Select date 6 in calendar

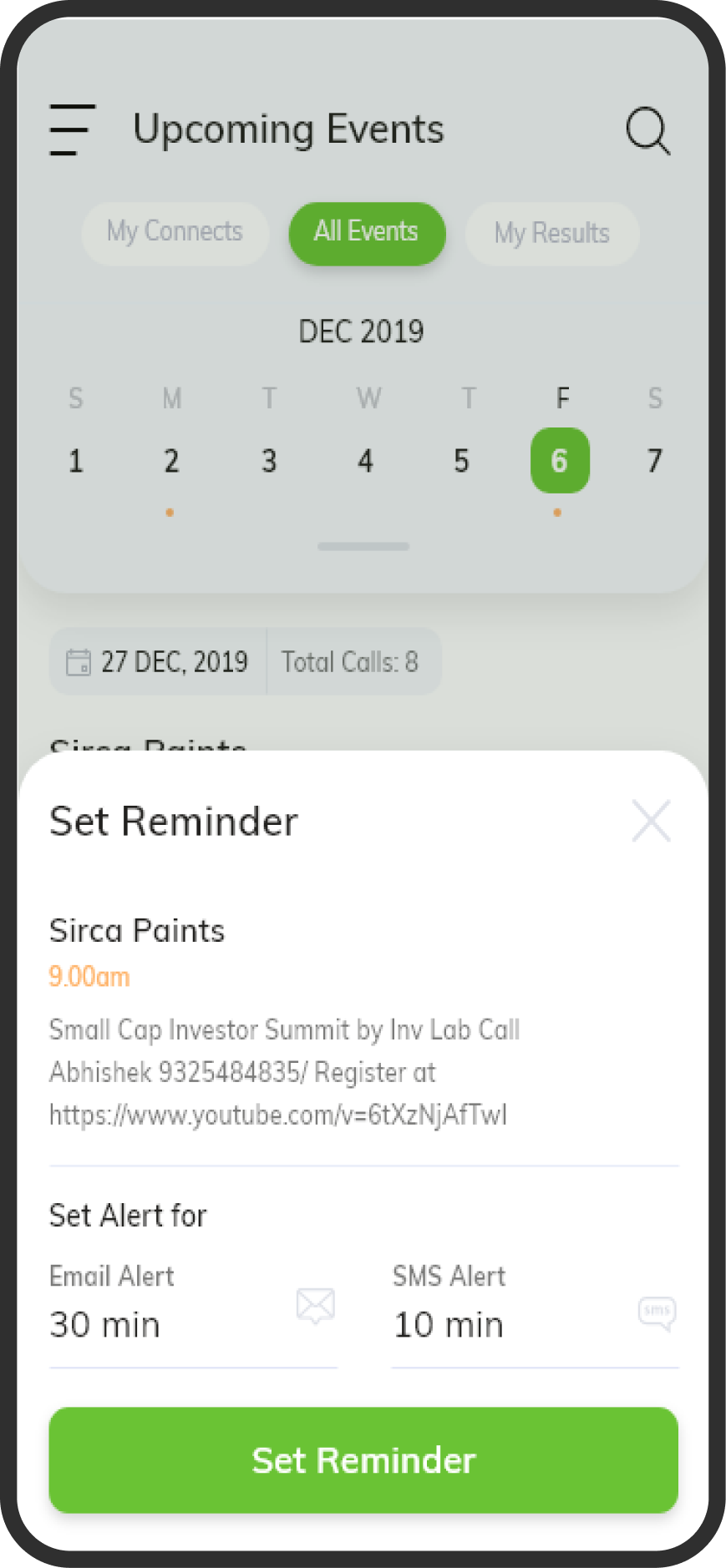tap(560, 461)
